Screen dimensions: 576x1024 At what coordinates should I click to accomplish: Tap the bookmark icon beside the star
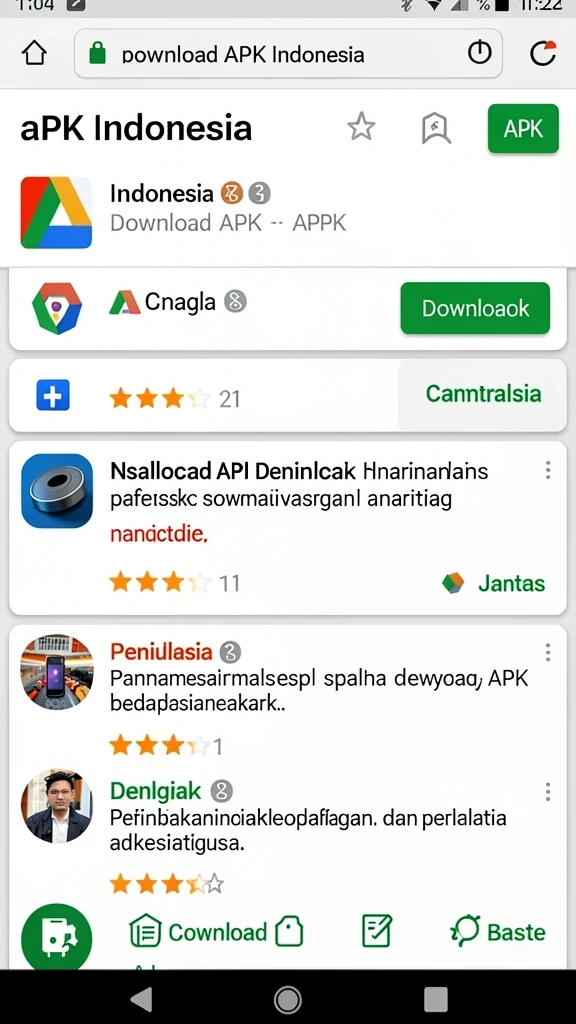[436, 127]
